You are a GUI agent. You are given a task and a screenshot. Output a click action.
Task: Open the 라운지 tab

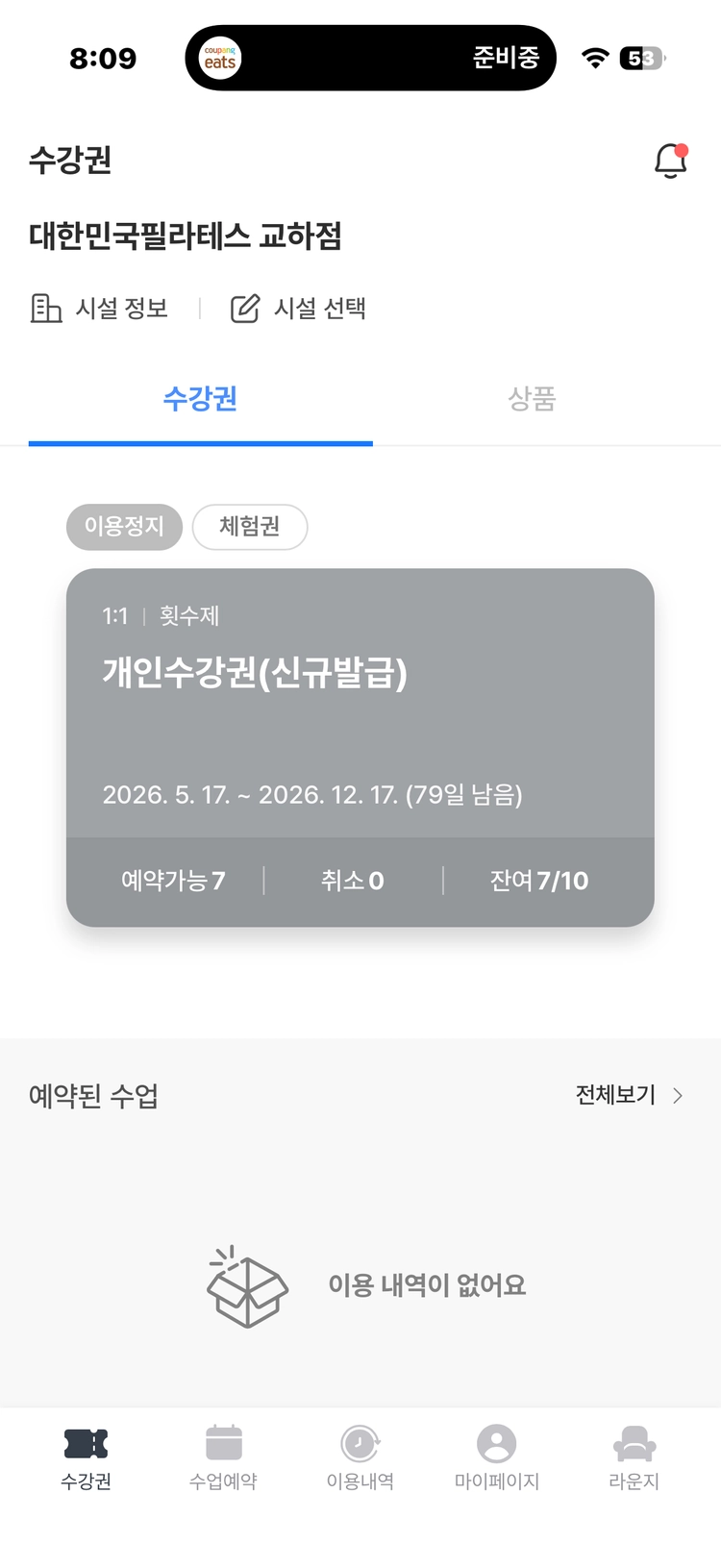(634, 1457)
